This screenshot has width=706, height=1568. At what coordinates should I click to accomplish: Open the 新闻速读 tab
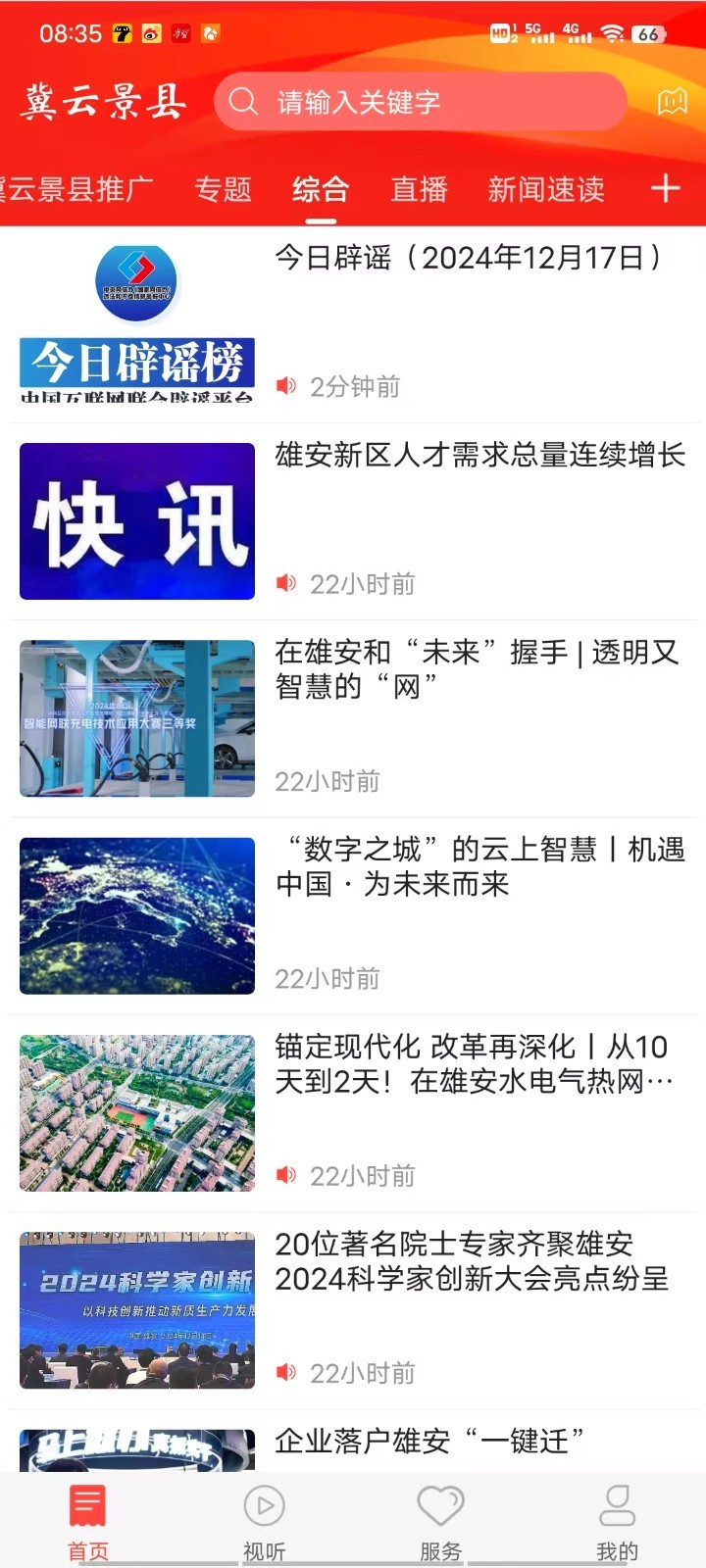coord(546,189)
